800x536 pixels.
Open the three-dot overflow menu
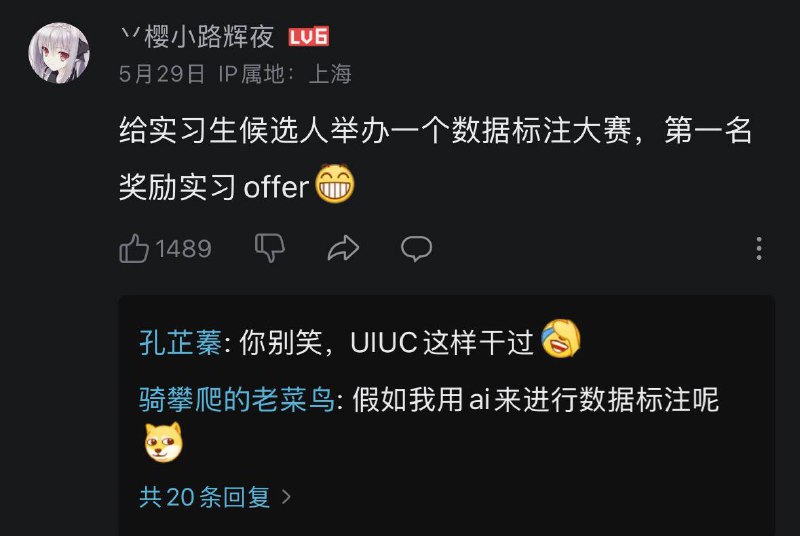pos(760,249)
